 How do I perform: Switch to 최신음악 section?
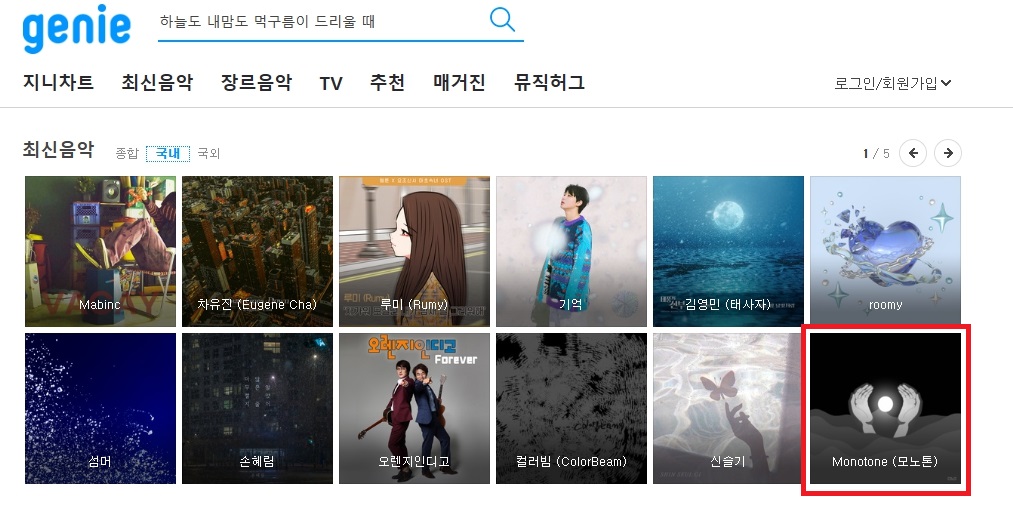(157, 83)
